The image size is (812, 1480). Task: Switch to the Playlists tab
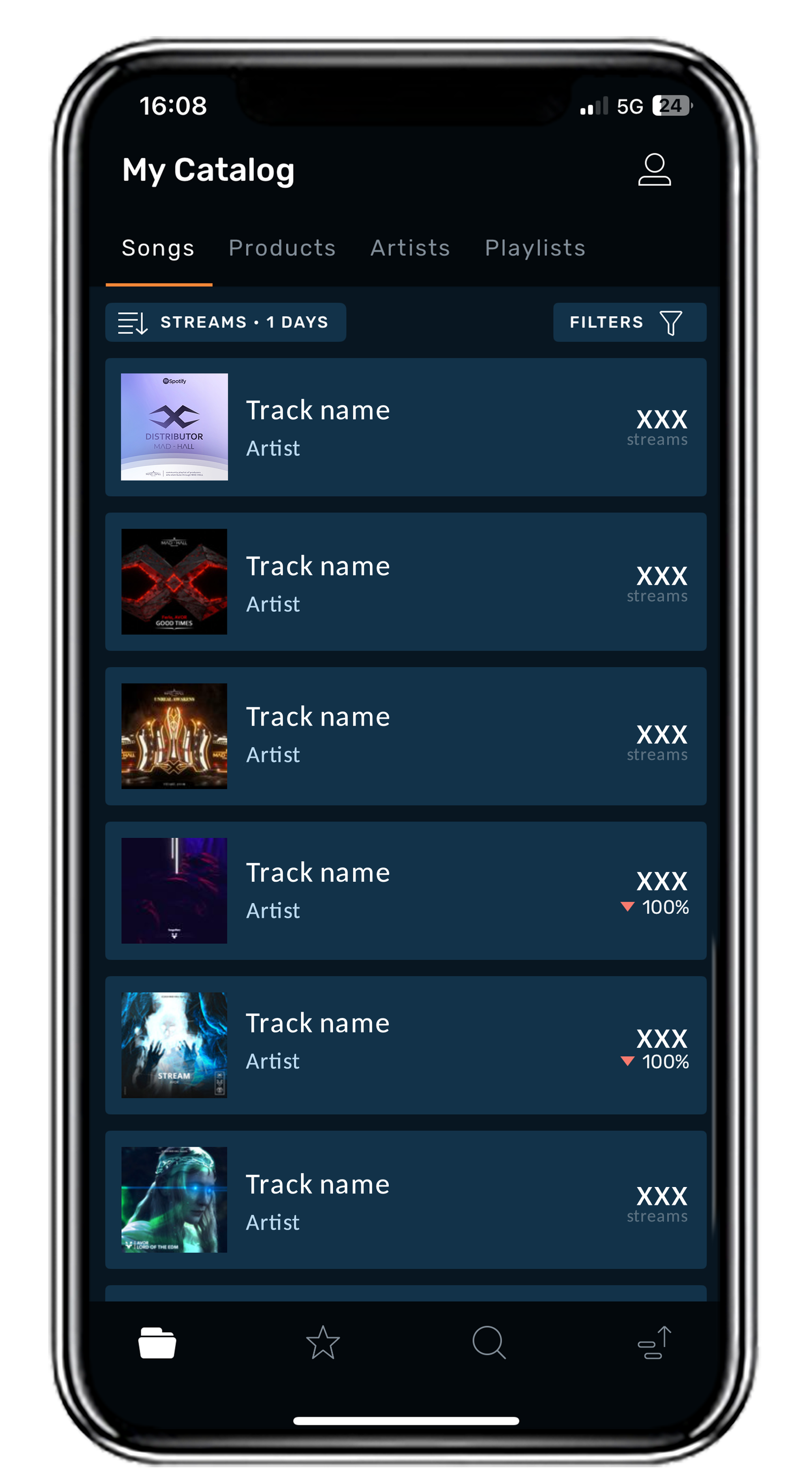[534, 248]
